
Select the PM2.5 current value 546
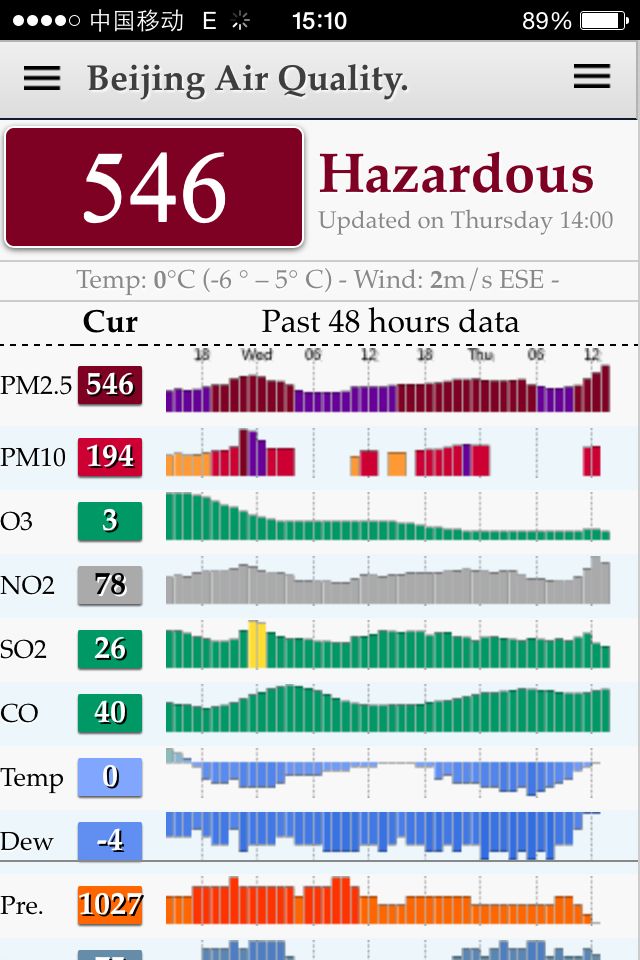coord(110,385)
